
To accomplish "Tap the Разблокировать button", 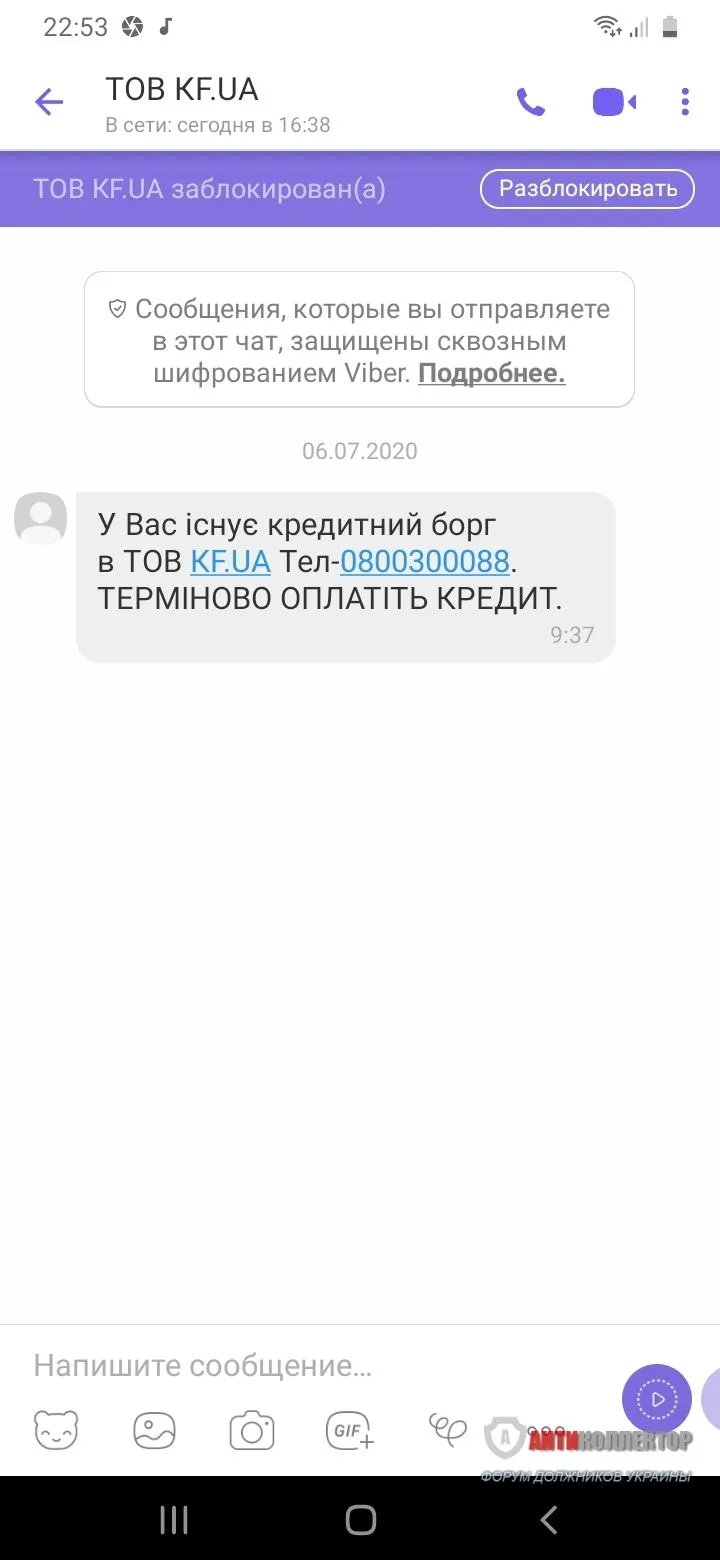I will coord(587,189).
